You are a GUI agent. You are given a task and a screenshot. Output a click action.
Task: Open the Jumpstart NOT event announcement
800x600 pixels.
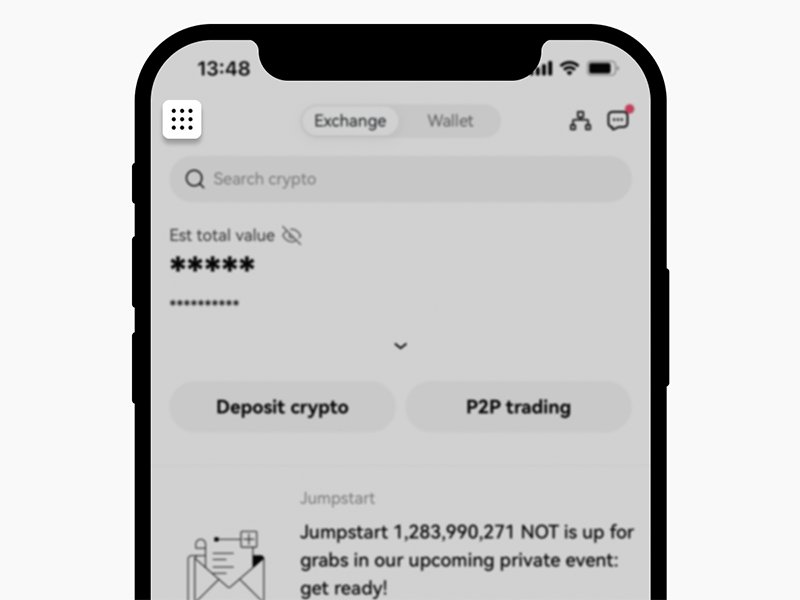point(466,560)
